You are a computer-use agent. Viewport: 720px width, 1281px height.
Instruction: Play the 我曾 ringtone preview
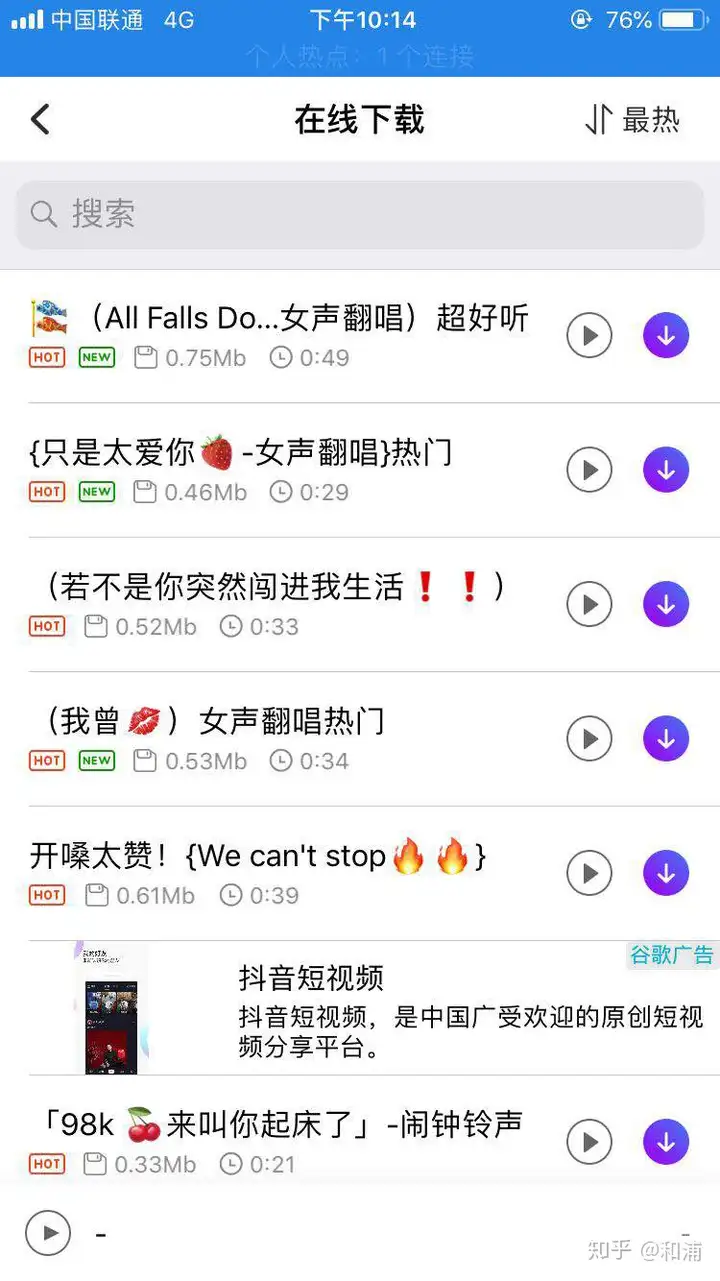point(589,739)
